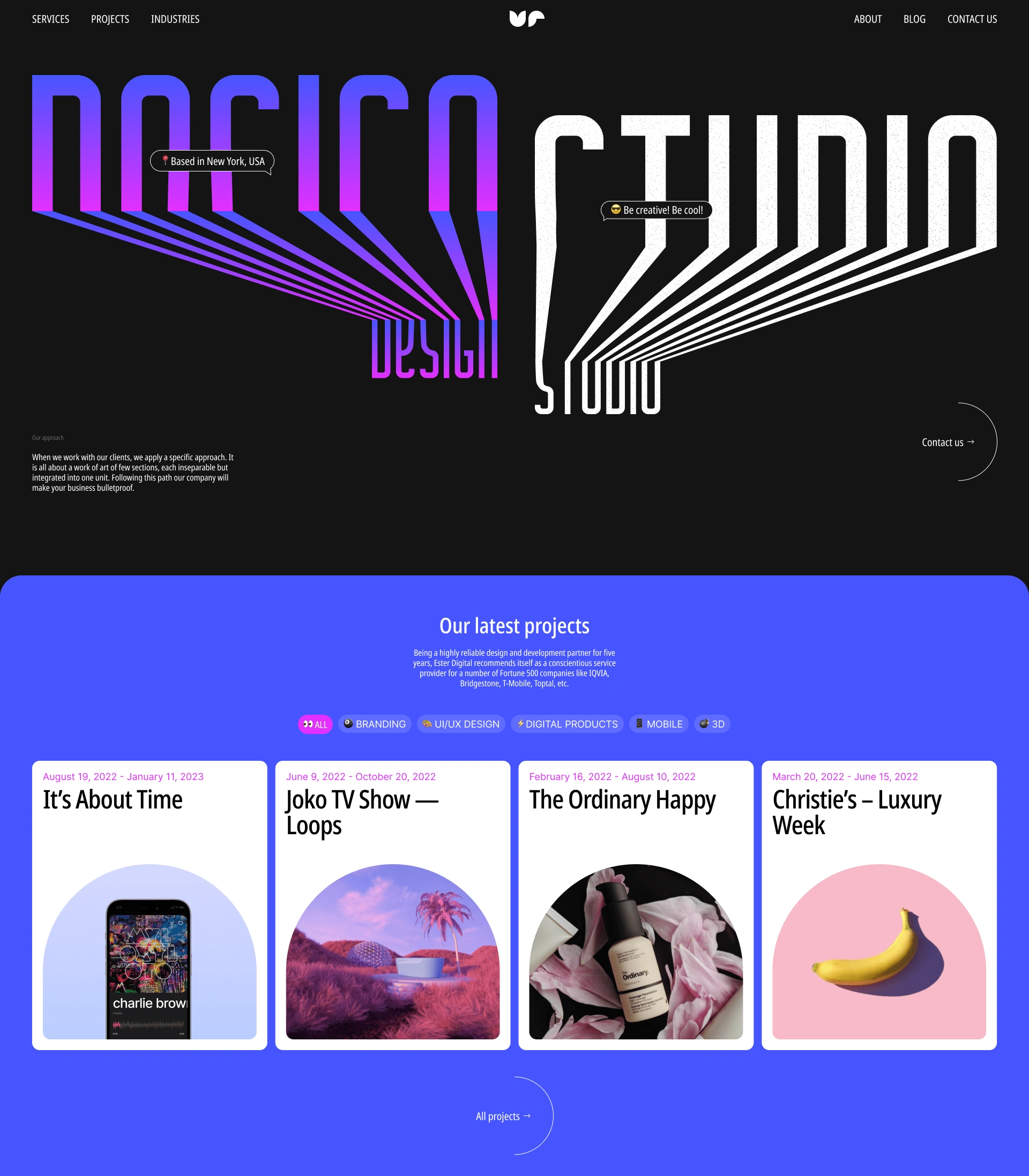Open the Industries section
This screenshot has height=1176, width=1029.
(175, 19)
